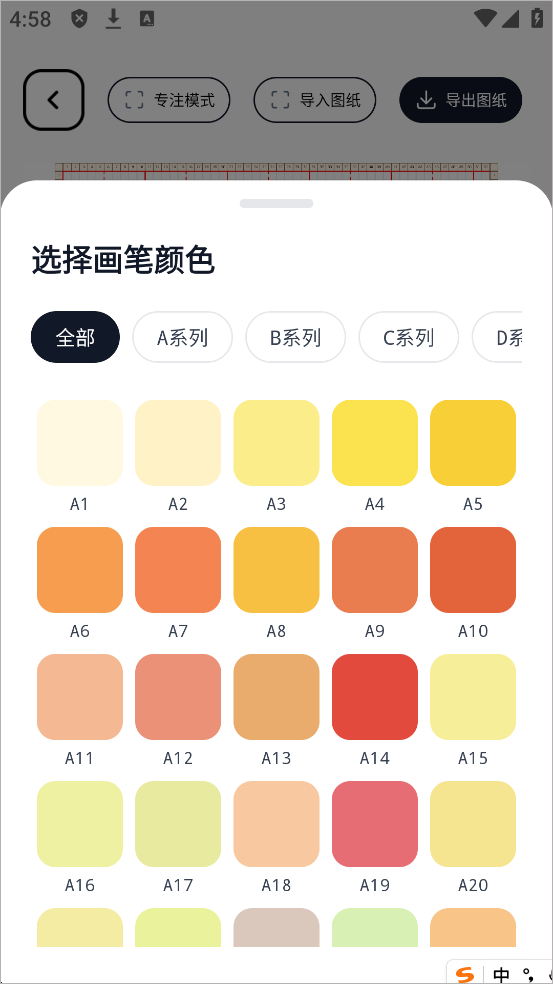
Task: Pick the red A14 swatch
Action: click(x=375, y=697)
